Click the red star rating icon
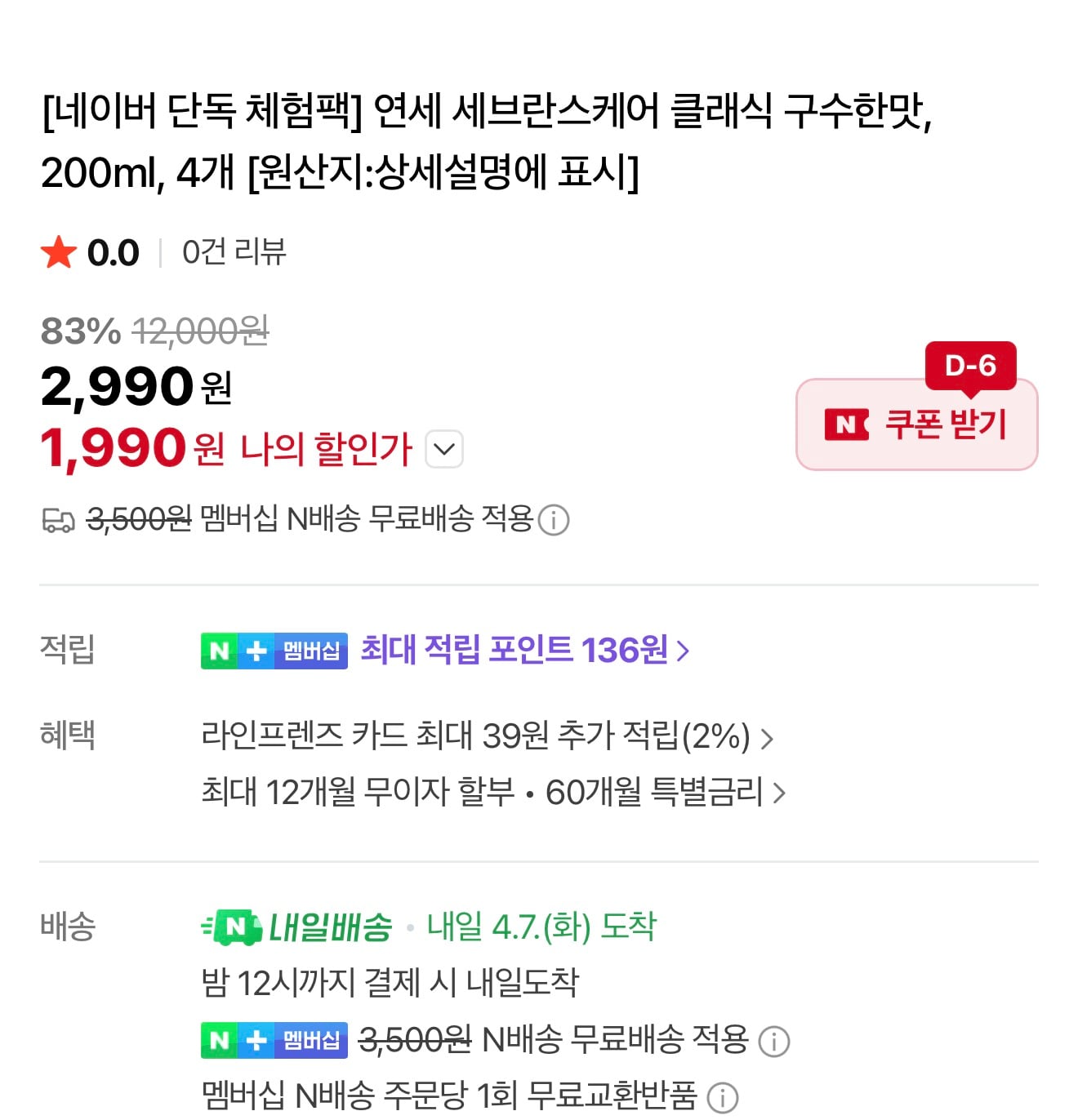 [60, 251]
